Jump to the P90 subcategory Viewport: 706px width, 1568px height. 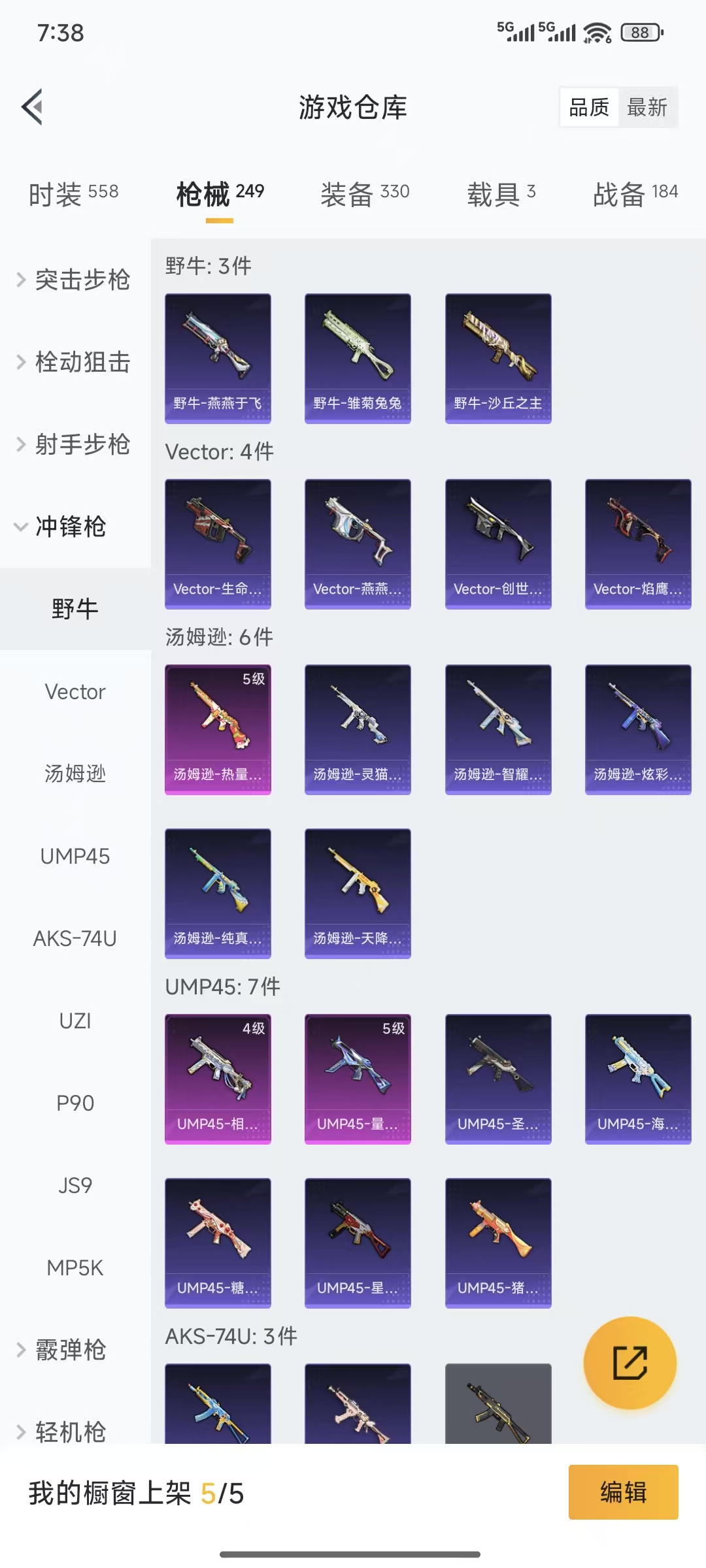75,1103
